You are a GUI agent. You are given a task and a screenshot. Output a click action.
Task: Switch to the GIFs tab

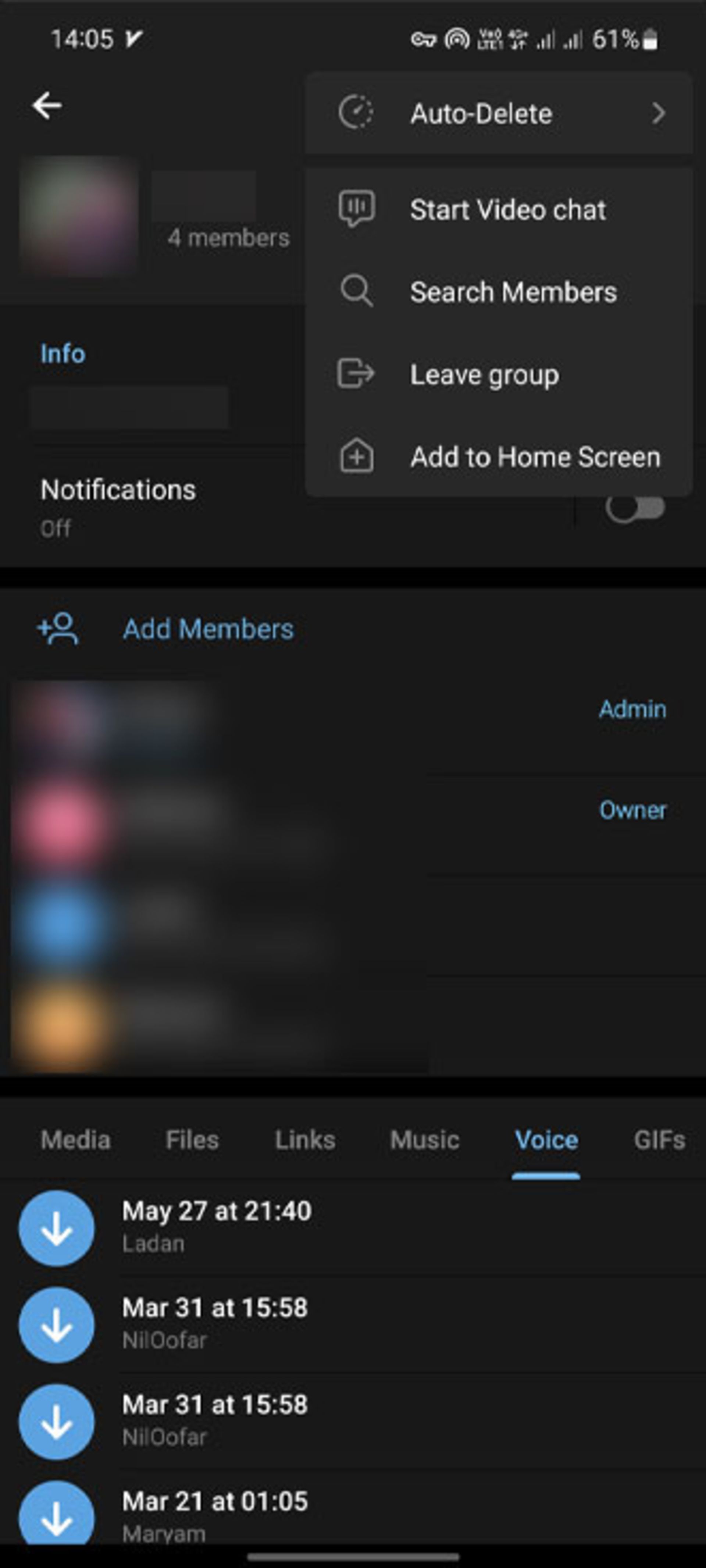pos(659,1140)
